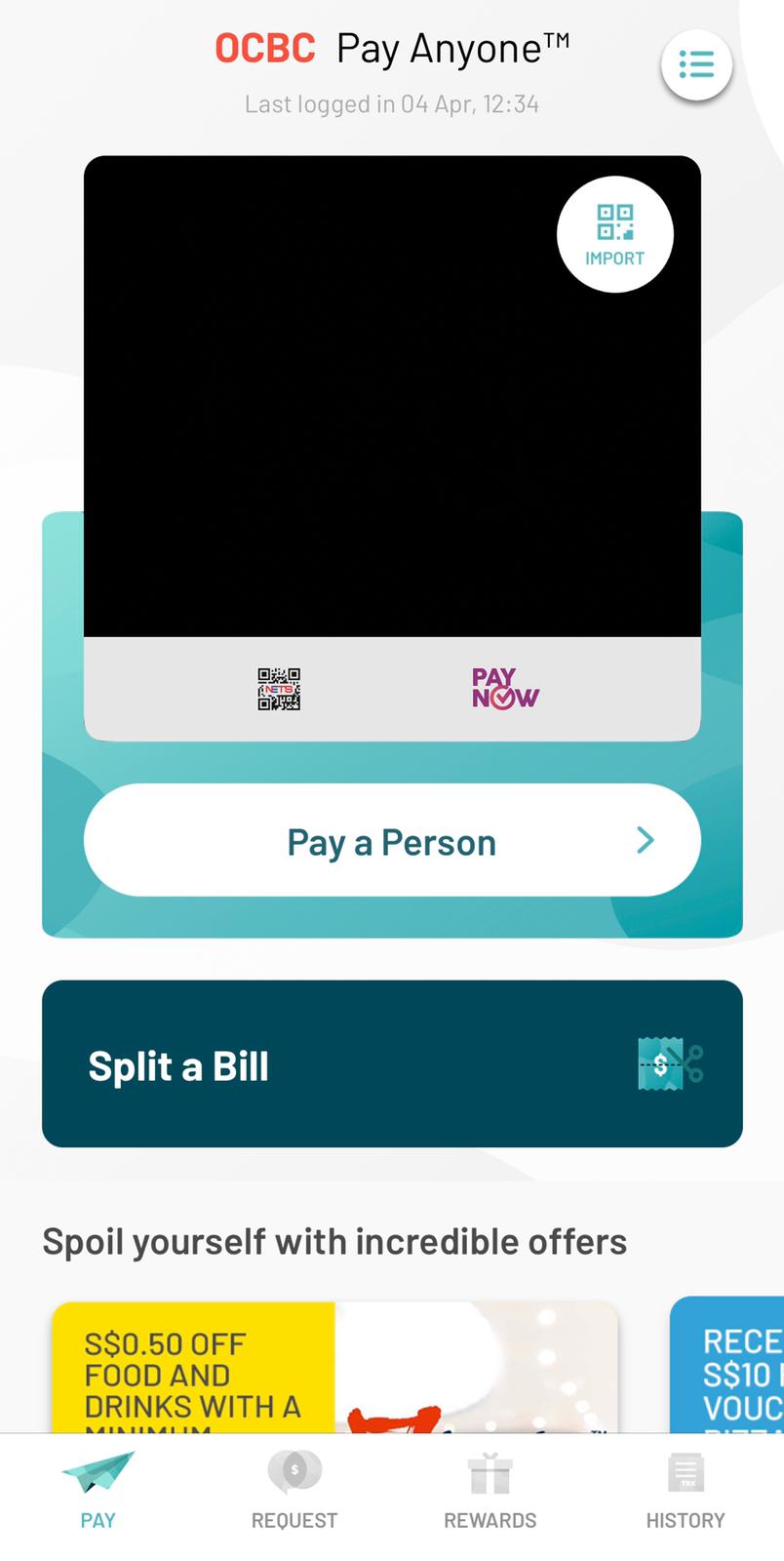Open the S$0.50 off food offer card
The image size is (784, 1561).
(x=334, y=1368)
